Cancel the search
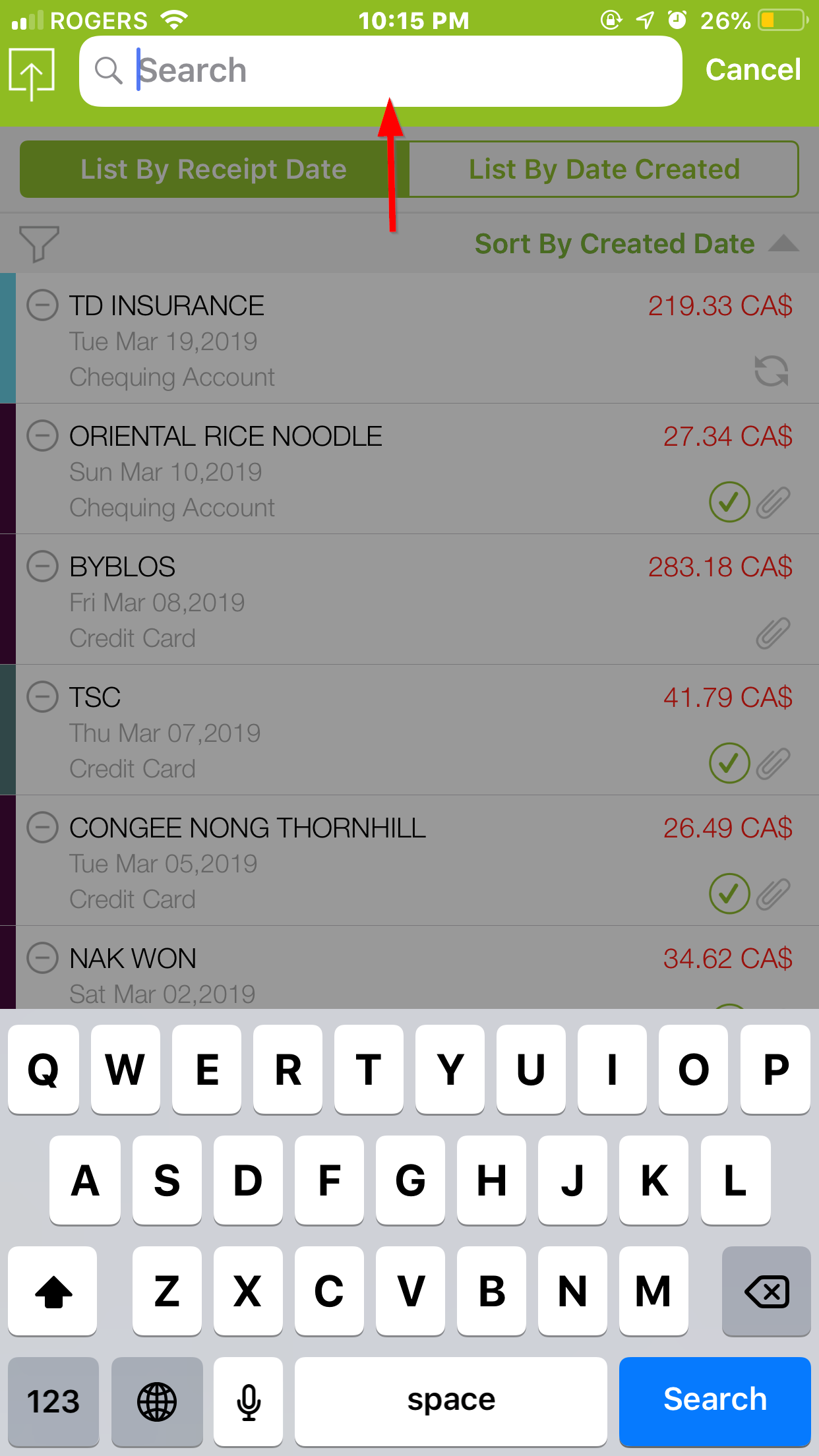Viewport: 819px width, 1456px height. (752, 70)
